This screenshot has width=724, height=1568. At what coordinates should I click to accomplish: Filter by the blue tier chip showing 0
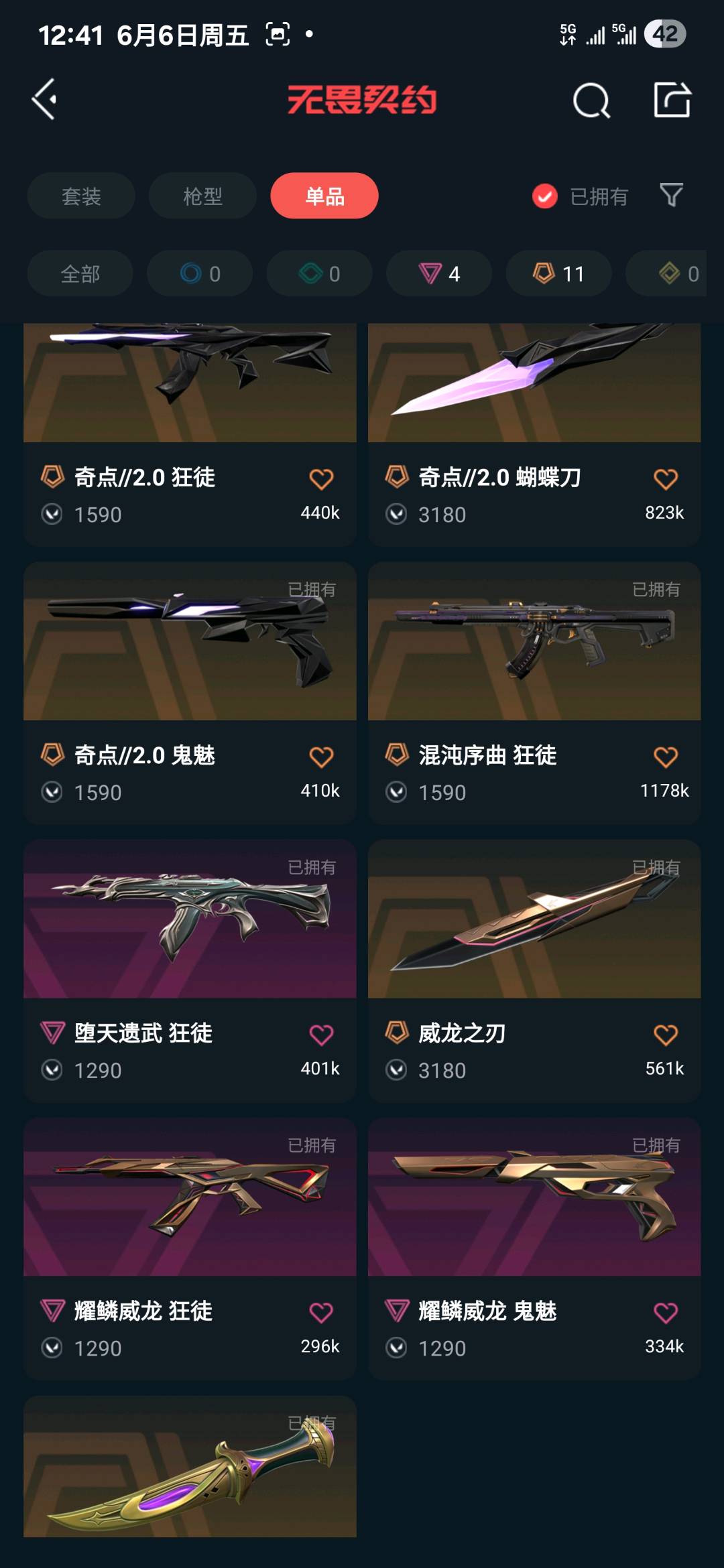pos(200,273)
